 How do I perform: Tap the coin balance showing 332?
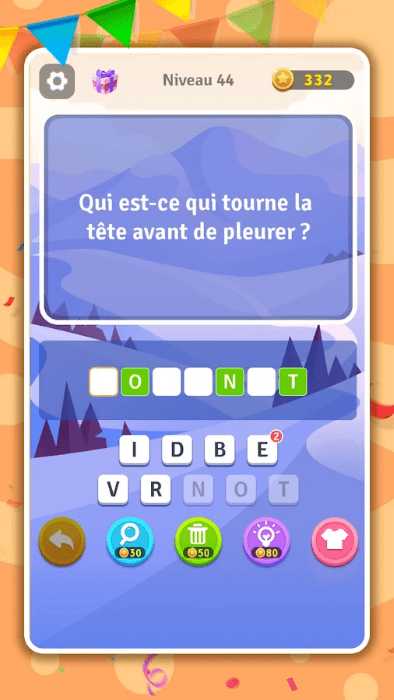pyautogui.click(x=313, y=80)
